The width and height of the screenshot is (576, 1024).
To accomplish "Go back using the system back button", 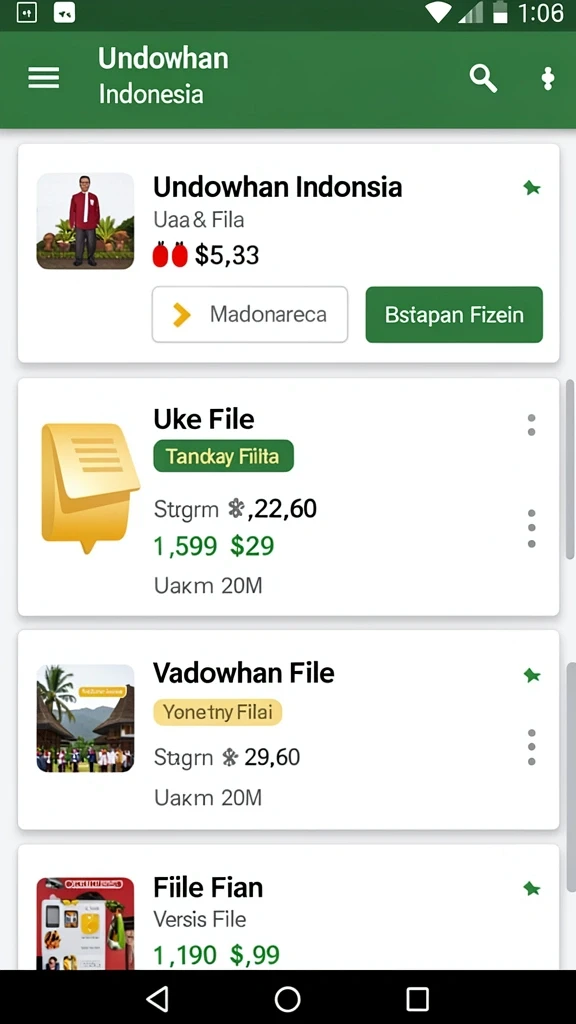I will point(157,999).
